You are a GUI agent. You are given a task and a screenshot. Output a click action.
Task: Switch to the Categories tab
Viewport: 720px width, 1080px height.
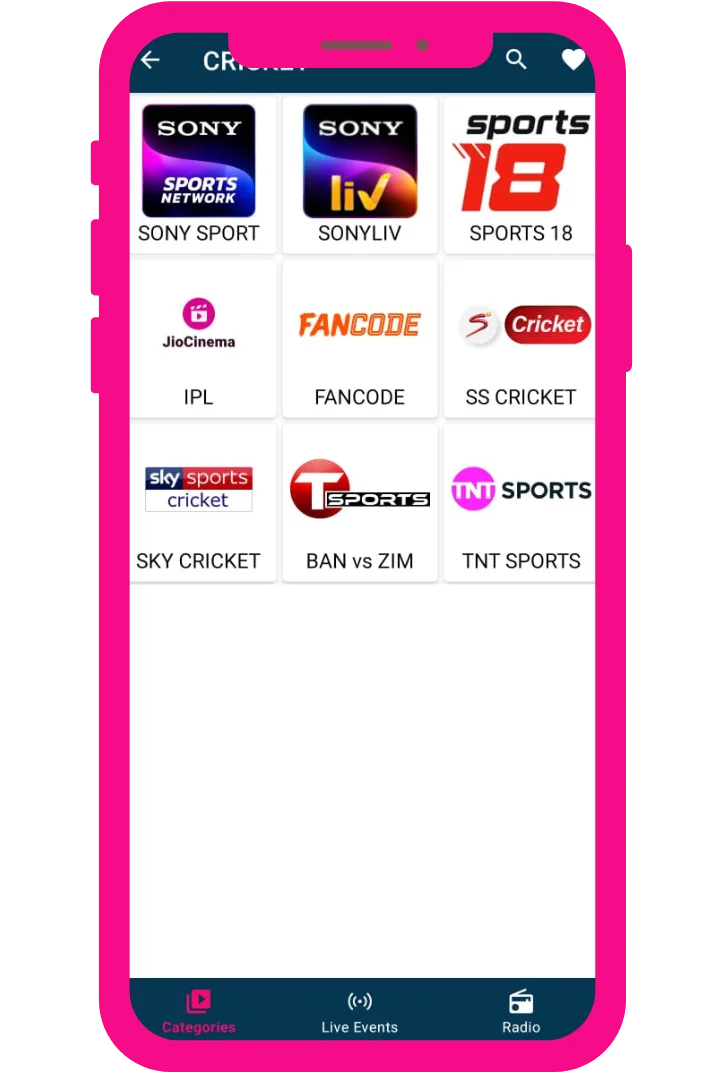coord(199,1011)
